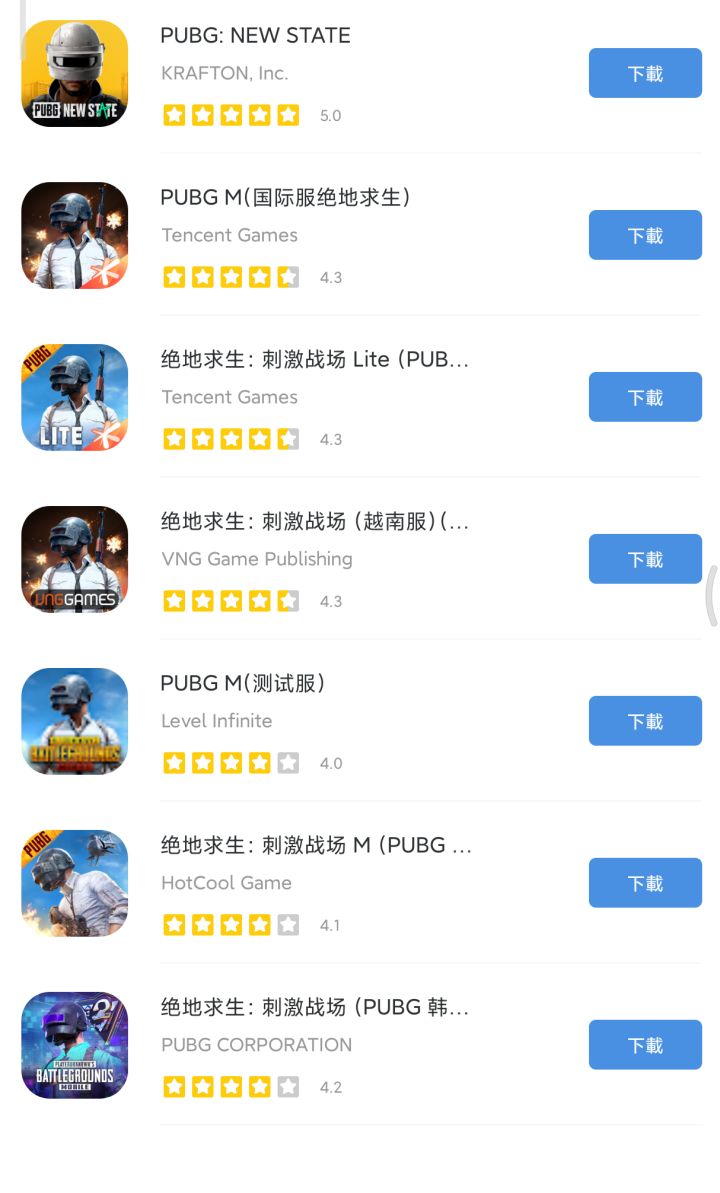Download the PUBG CORPORATION version

click(645, 1045)
